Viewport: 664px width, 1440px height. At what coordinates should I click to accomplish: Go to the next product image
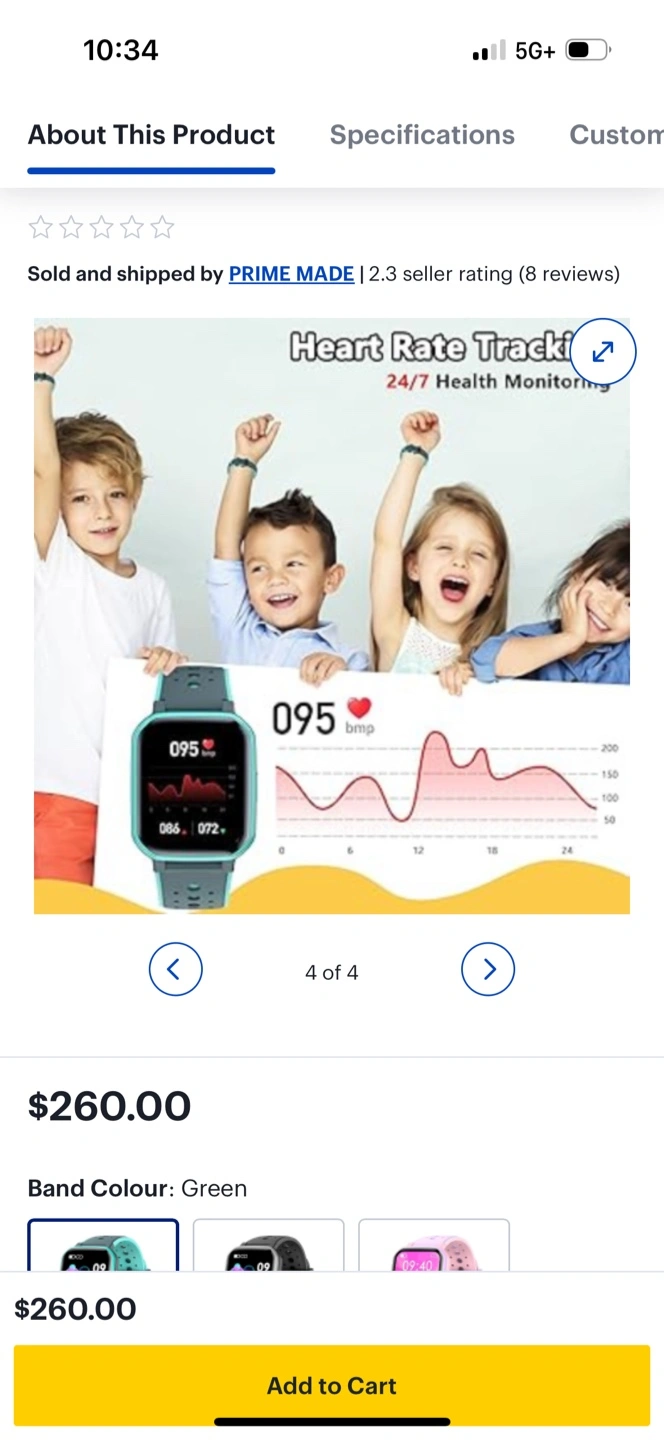[x=488, y=970]
